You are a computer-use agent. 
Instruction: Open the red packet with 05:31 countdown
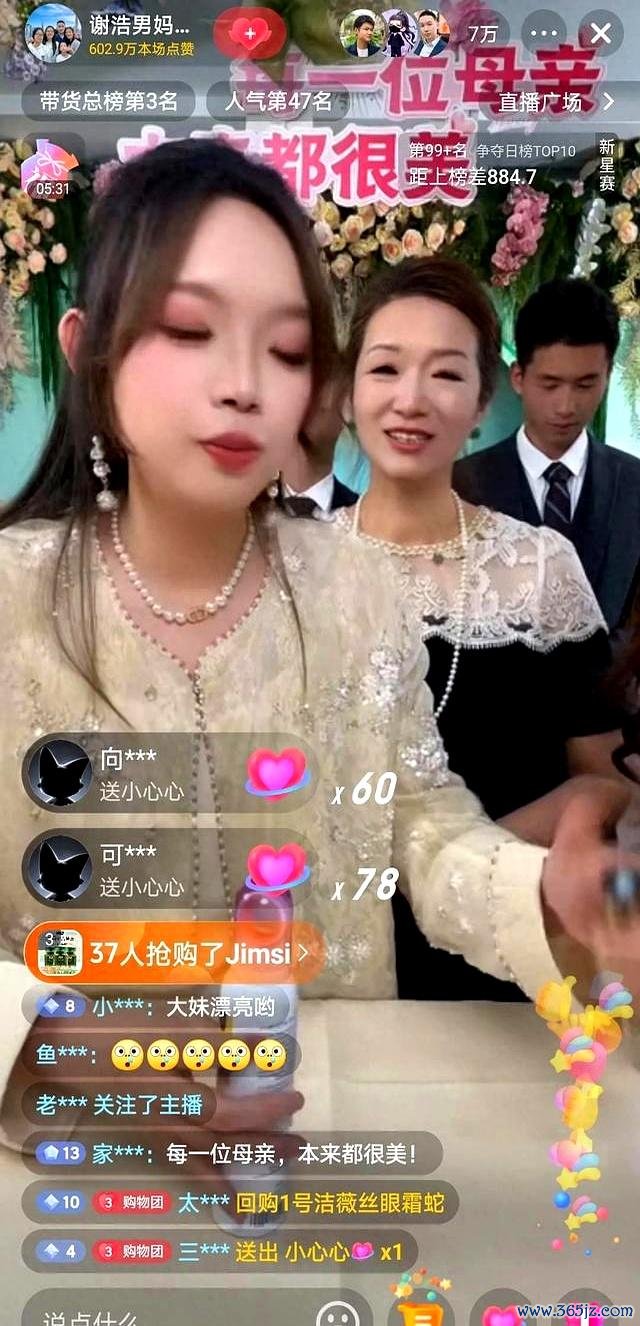click(52, 167)
